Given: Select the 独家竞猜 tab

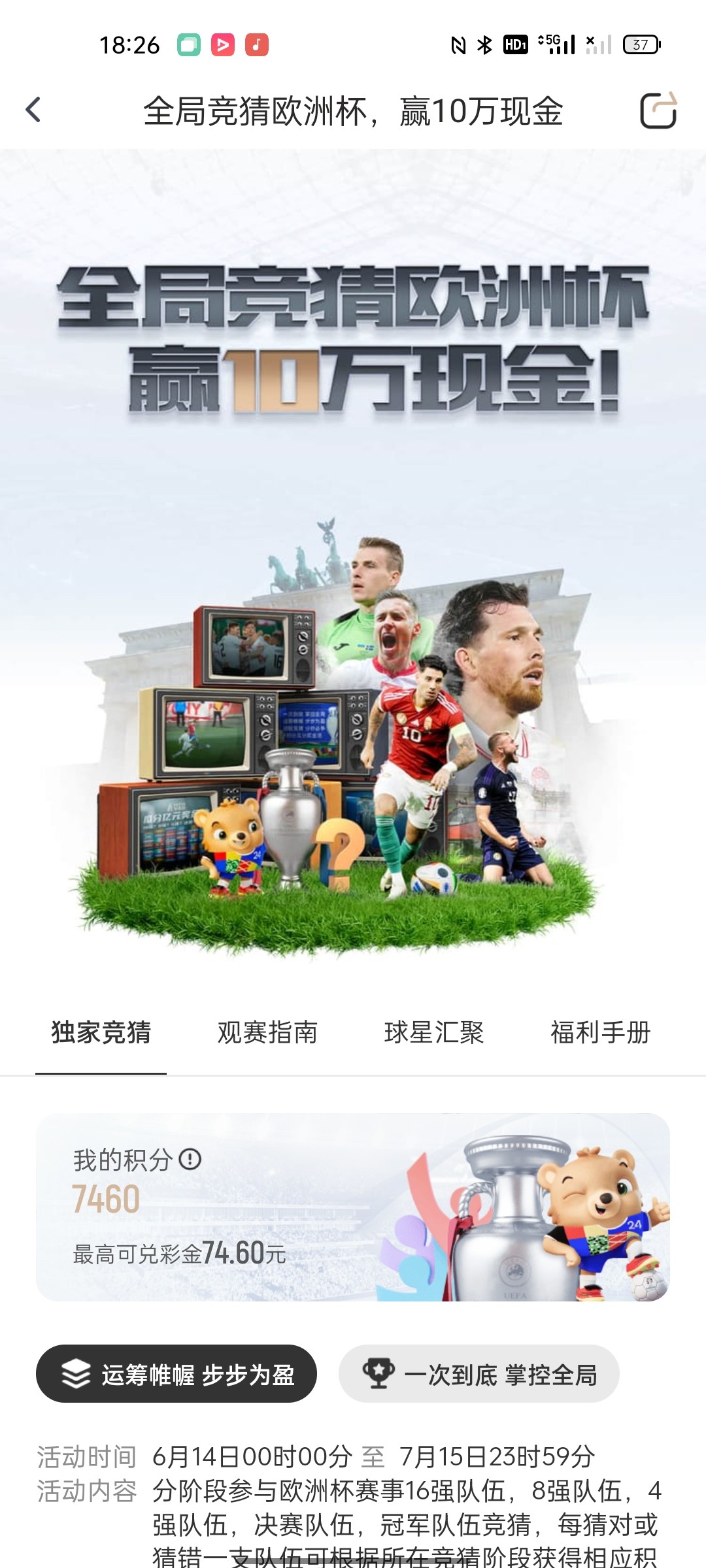Looking at the screenshot, I should pos(101,1033).
